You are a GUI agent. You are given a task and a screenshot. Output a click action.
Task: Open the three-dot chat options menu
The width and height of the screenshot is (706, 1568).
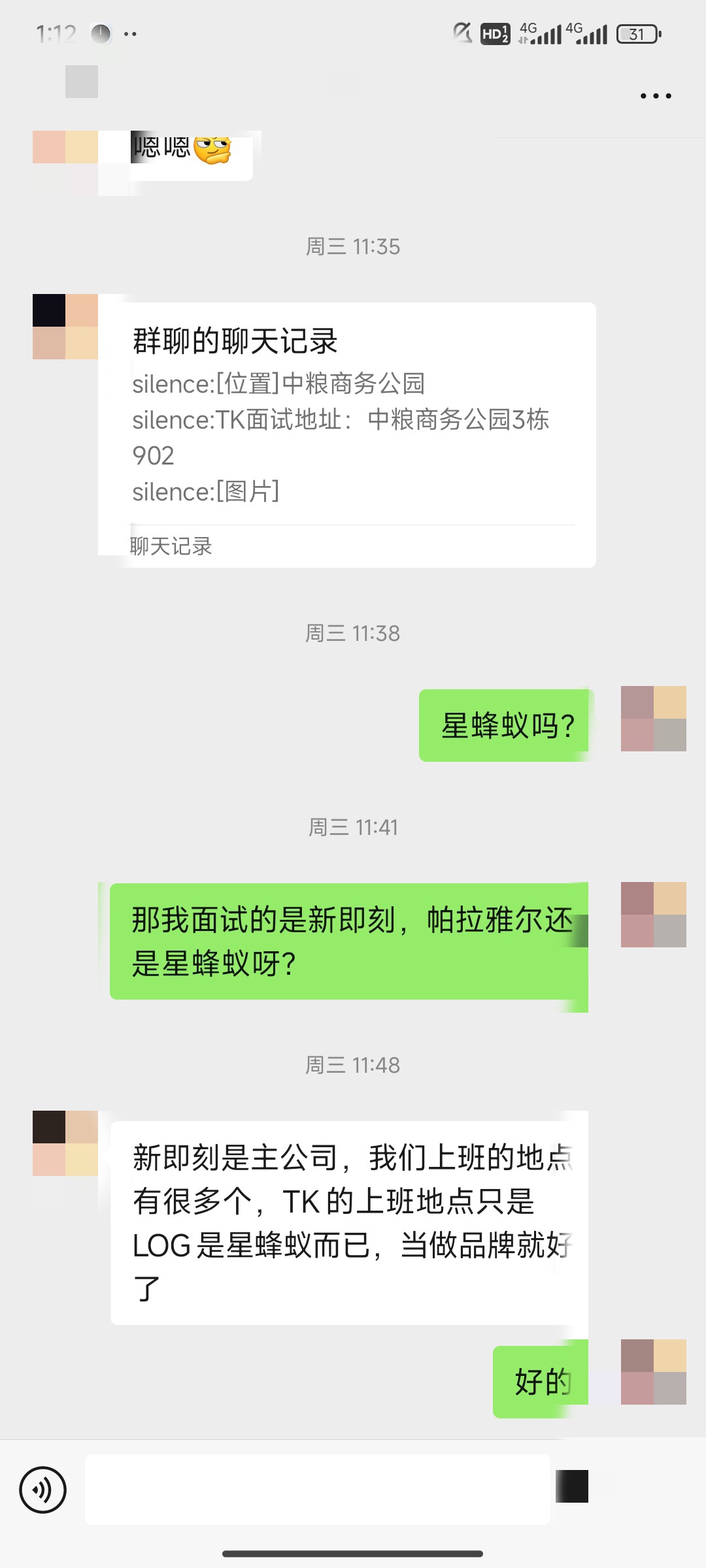pos(656,96)
